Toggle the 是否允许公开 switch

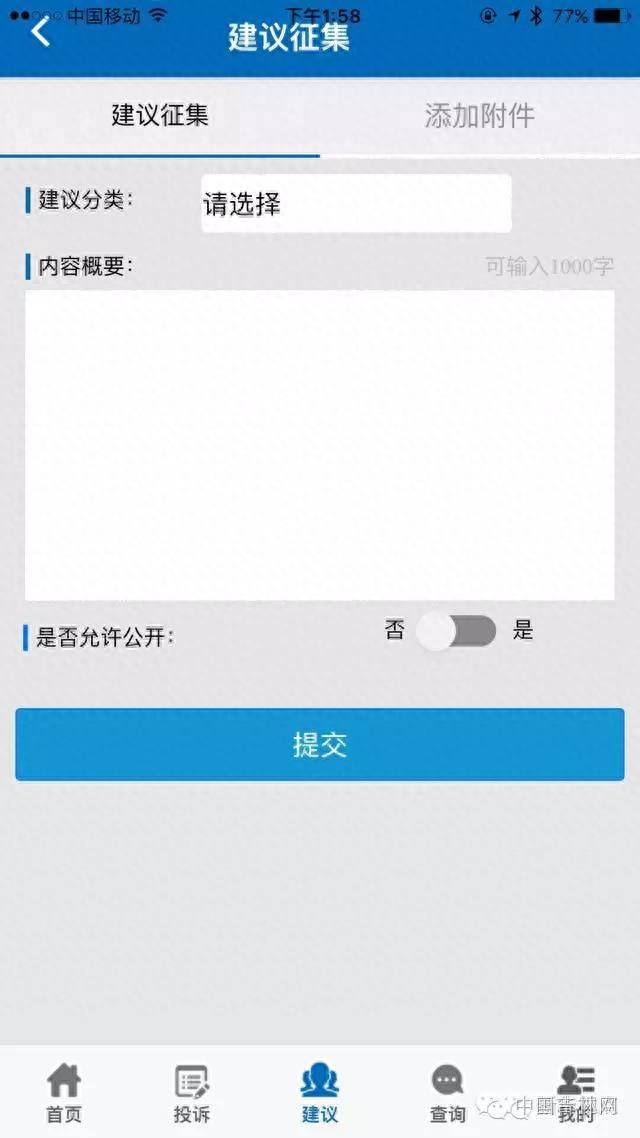tap(457, 631)
